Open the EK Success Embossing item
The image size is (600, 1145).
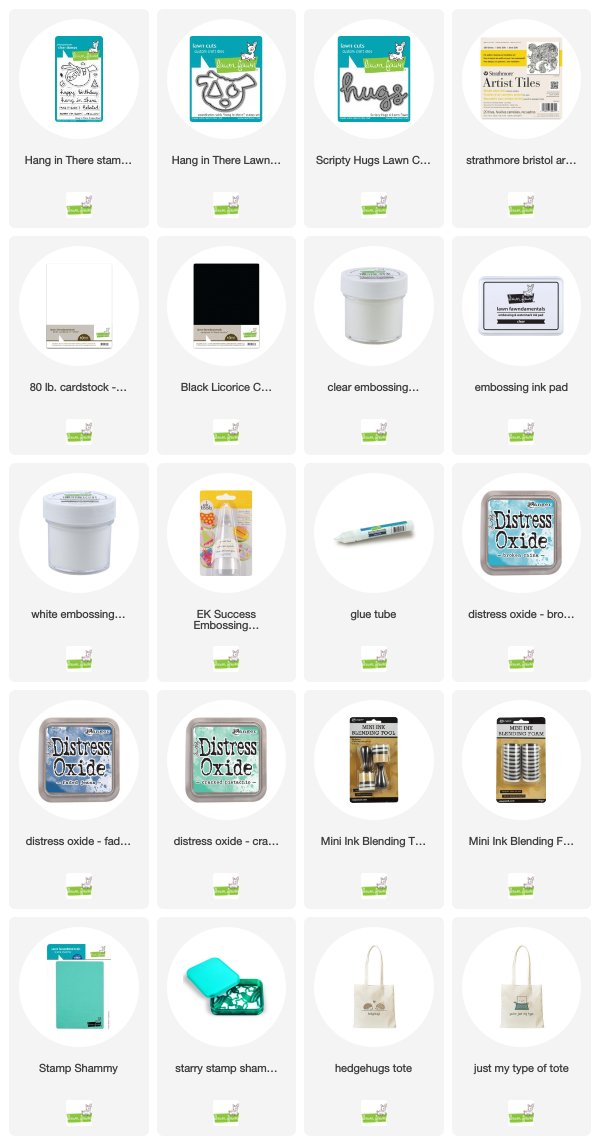[x=226, y=572]
